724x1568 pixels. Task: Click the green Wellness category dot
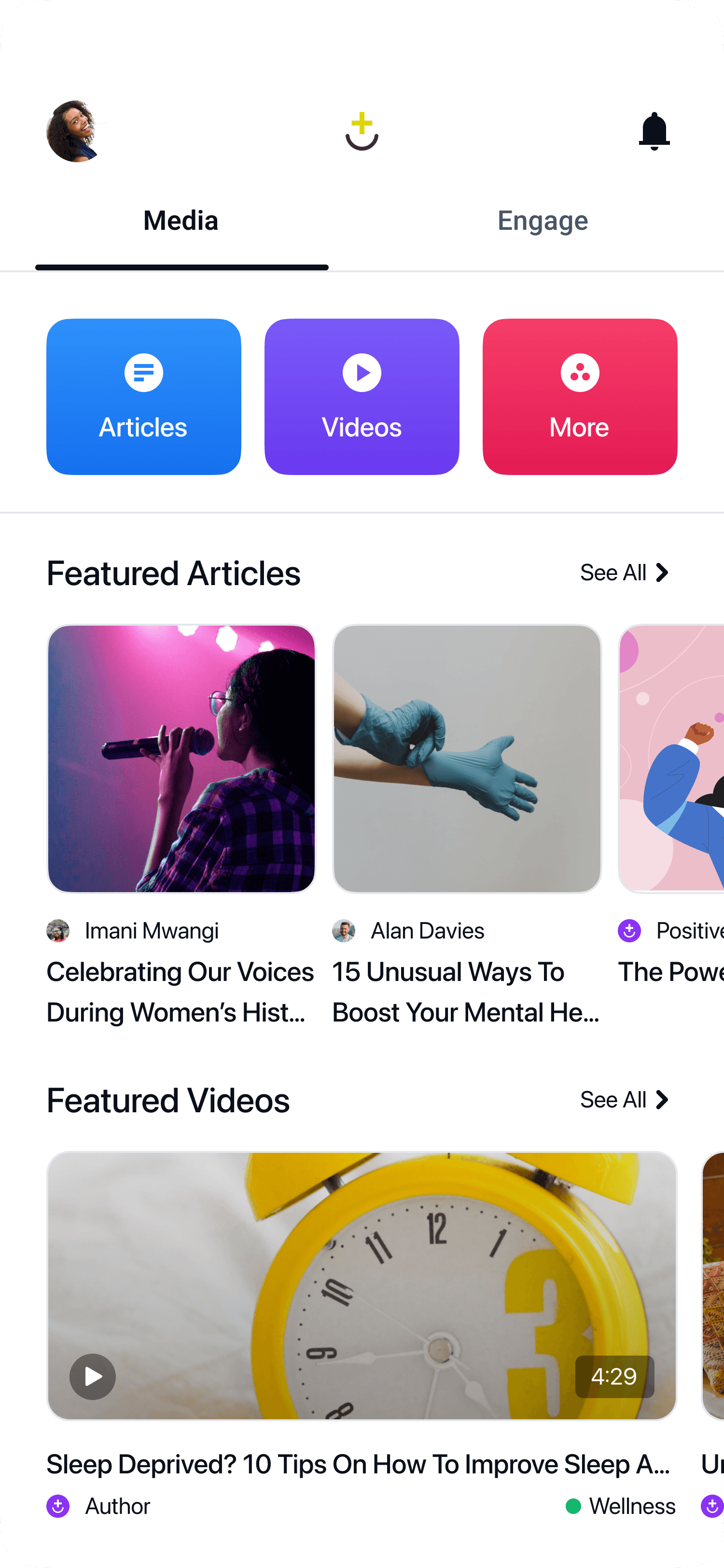pyautogui.click(x=574, y=1505)
